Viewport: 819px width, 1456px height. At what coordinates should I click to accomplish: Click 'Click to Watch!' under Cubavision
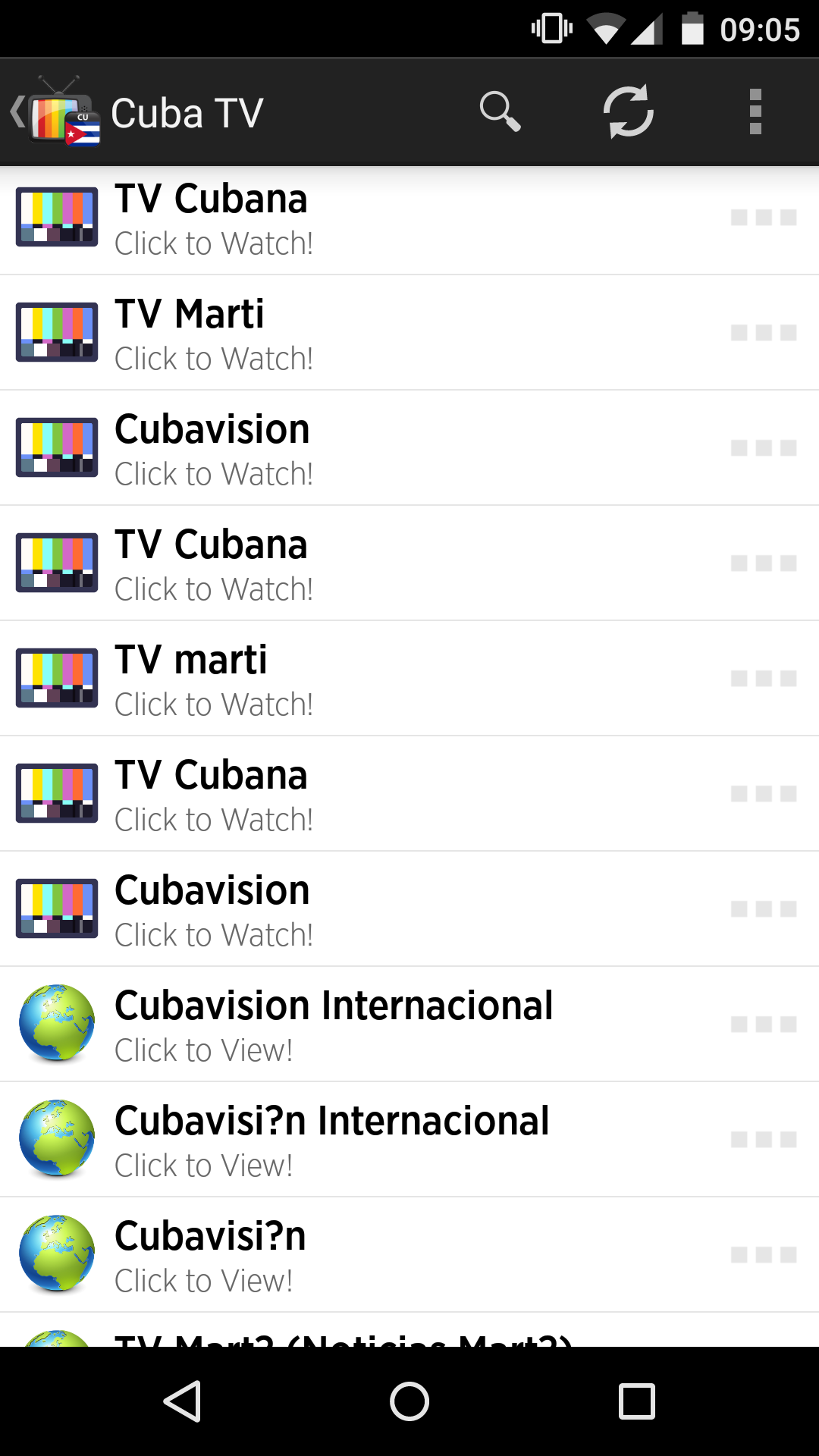coord(213,473)
